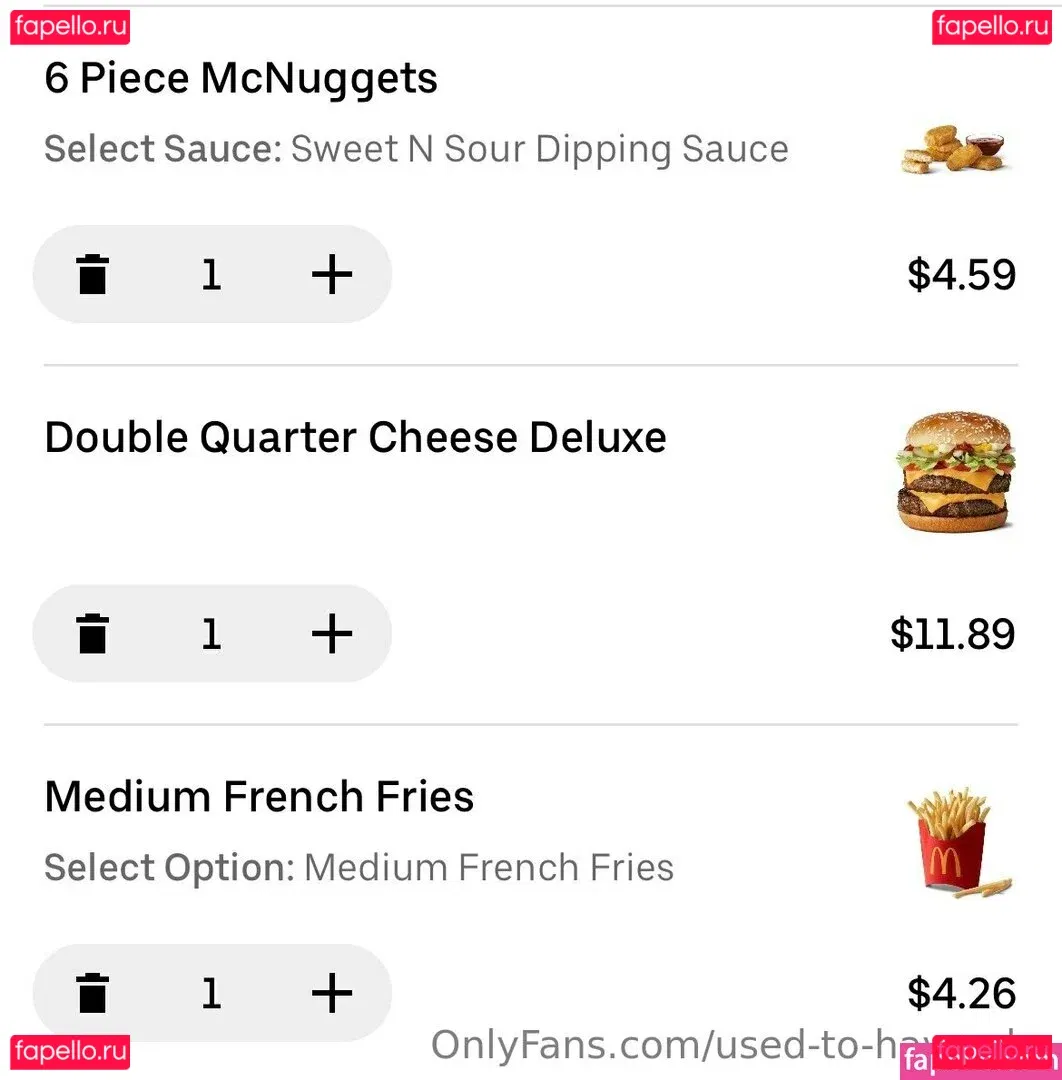This screenshot has height=1080, width=1062.
Task: Remove 6 Piece McNuggets with trash icon
Action: pyautogui.click(x=92, y=274)
